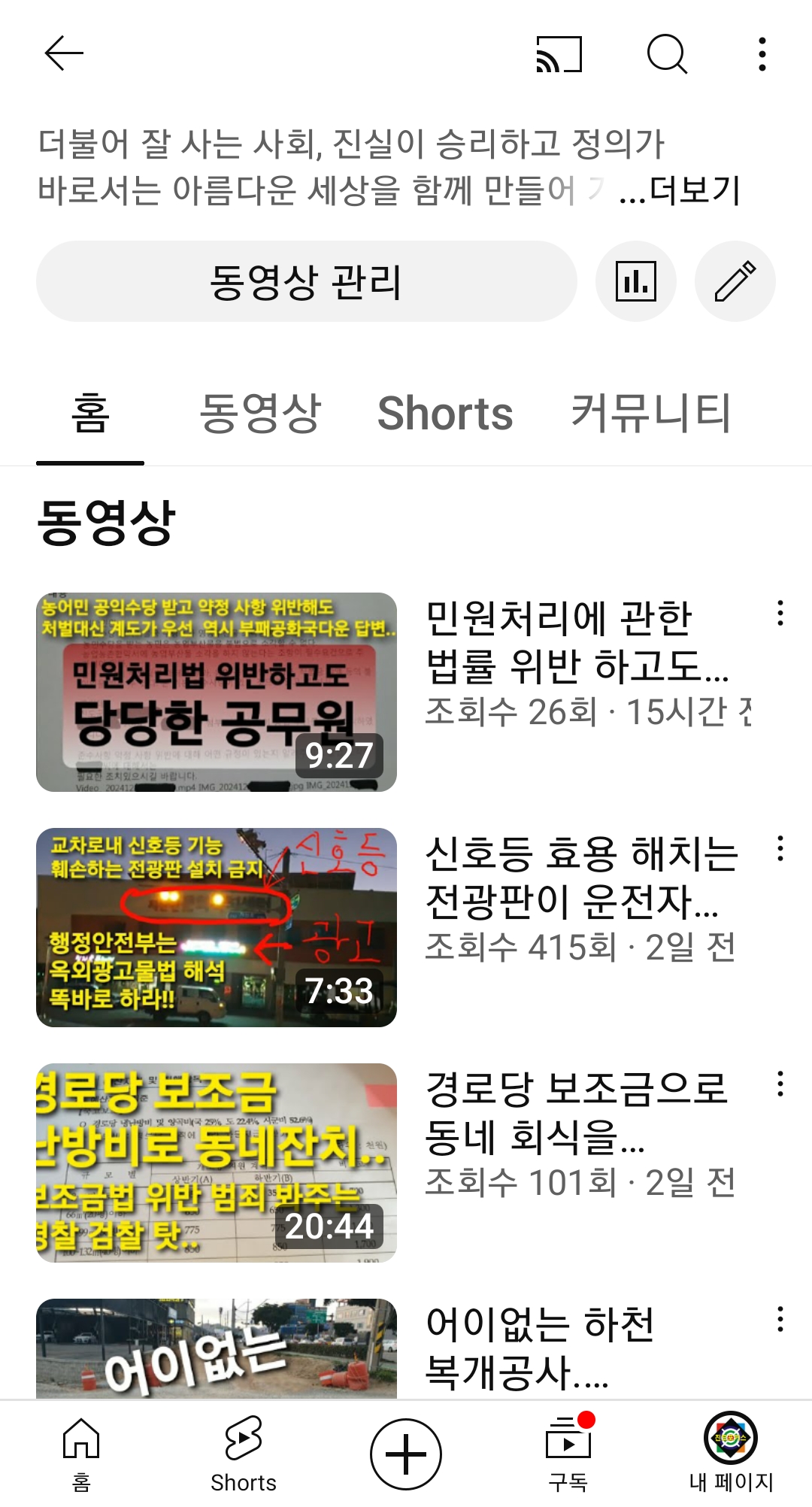Open Shorts in bottom navigation
This screenshot has height=1507, width=812.
pyautogui.click(x=243, y=1454)
